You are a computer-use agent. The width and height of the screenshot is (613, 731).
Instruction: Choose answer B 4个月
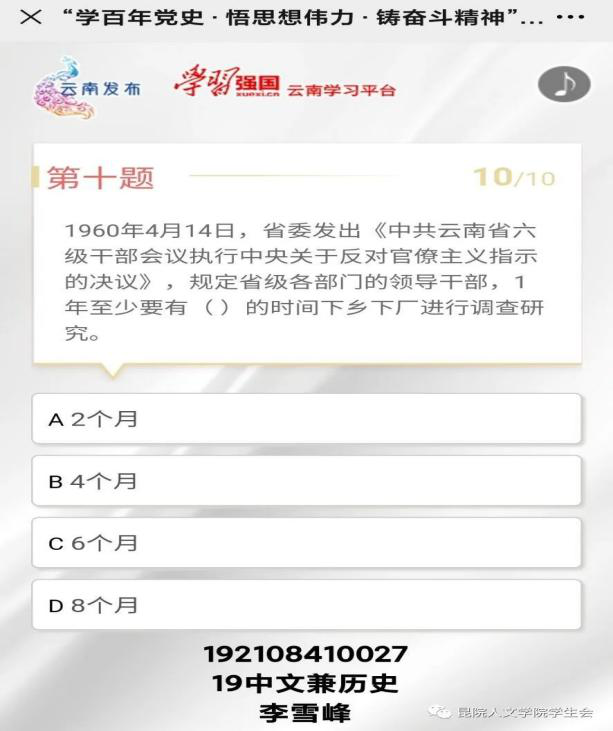306,481
